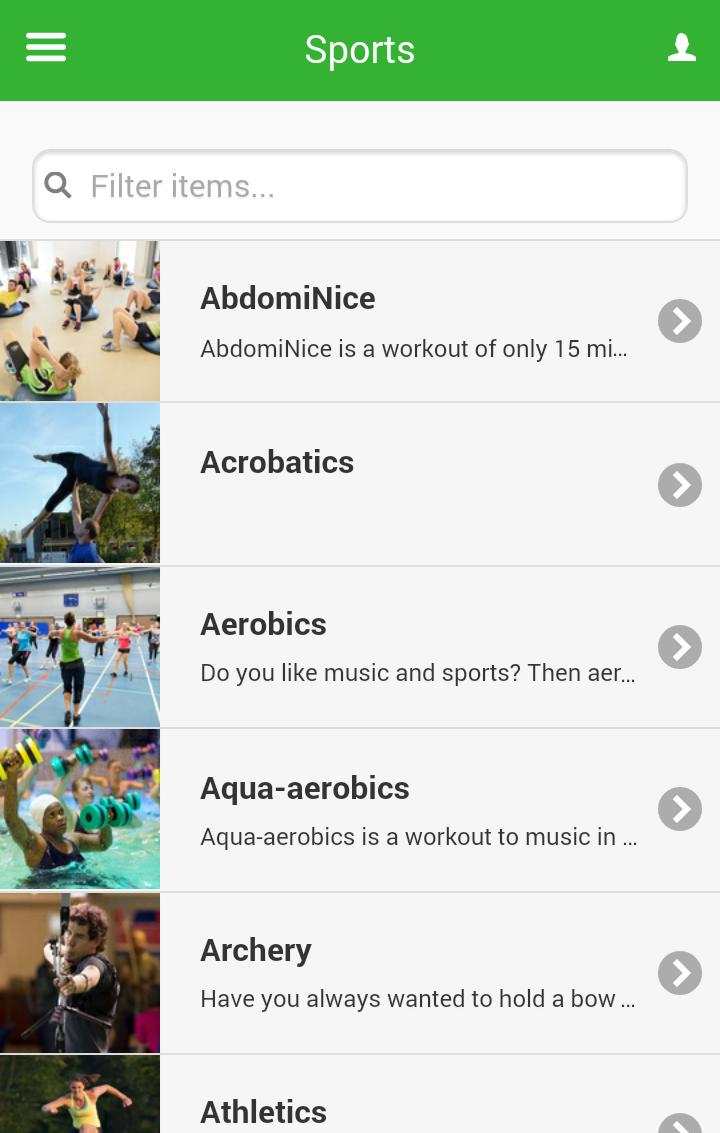Open the user profile icon

[681, 48]
